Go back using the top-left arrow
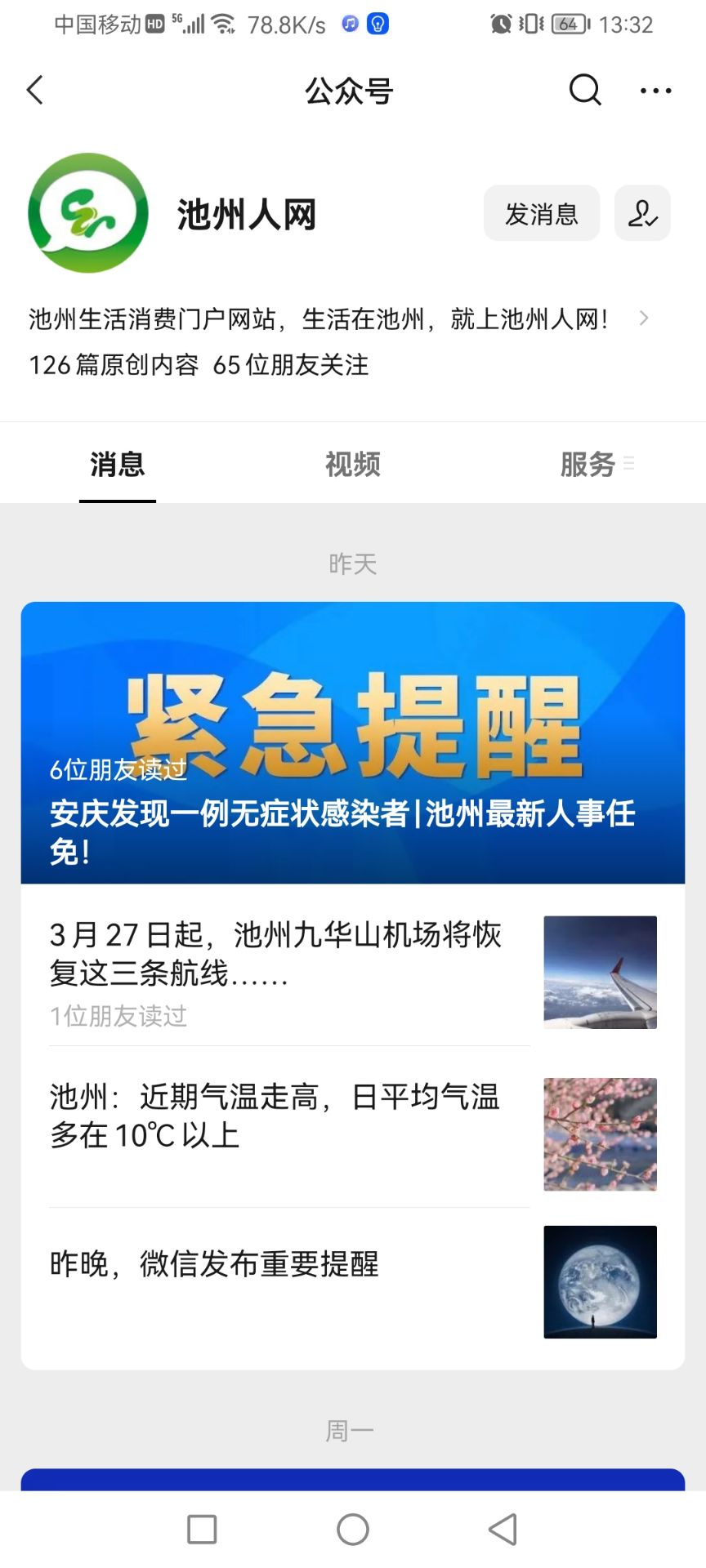Screen dimensions: 706x1568 tap(35, 91)
